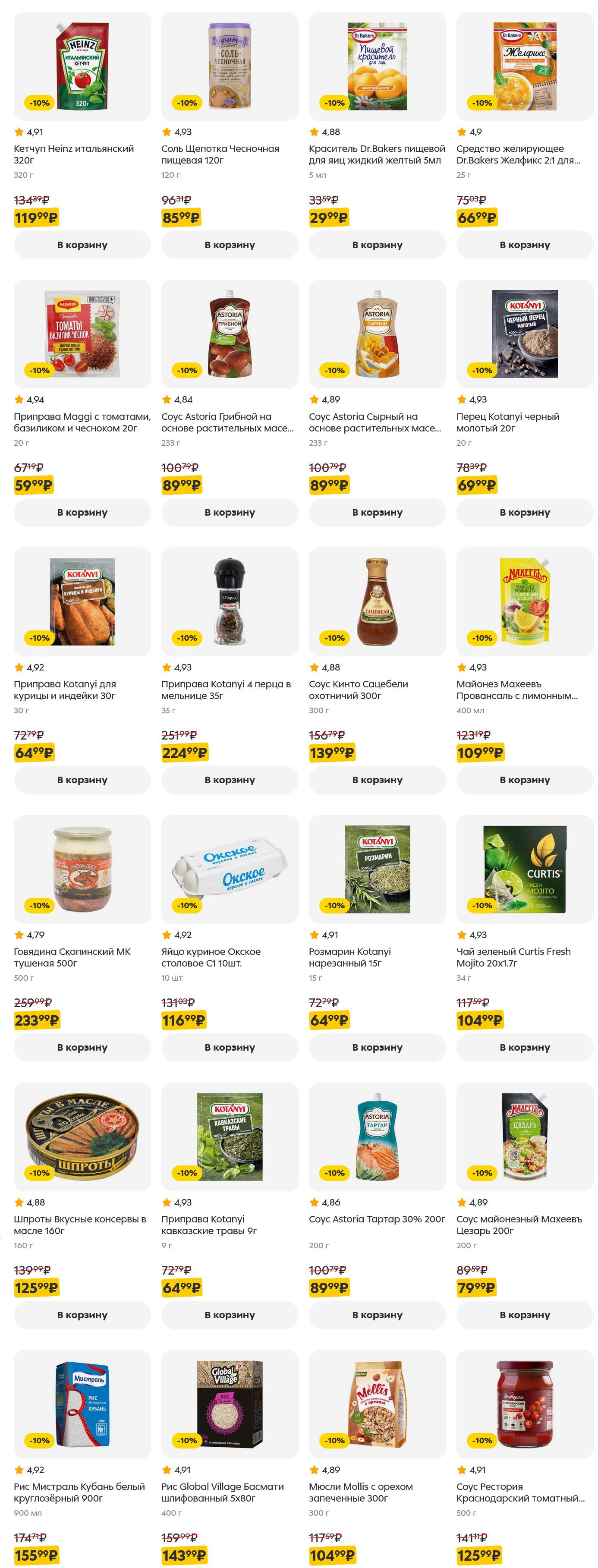
Task: Add Kotanyi ground black pepper to cart
Action: [524, 512]
